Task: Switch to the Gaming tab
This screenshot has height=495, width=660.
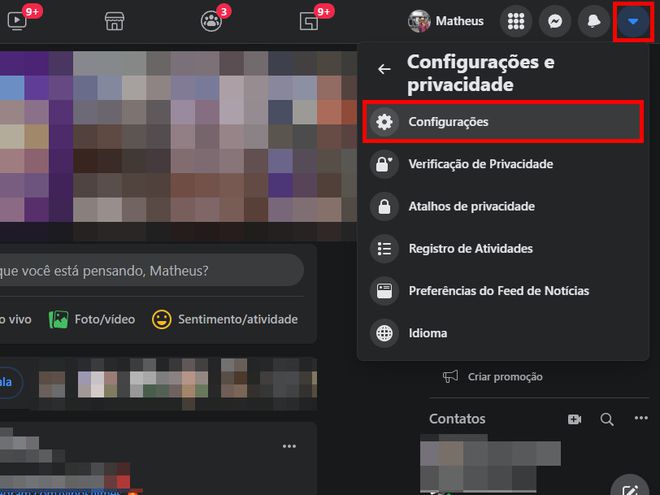Action: (309, 21)
